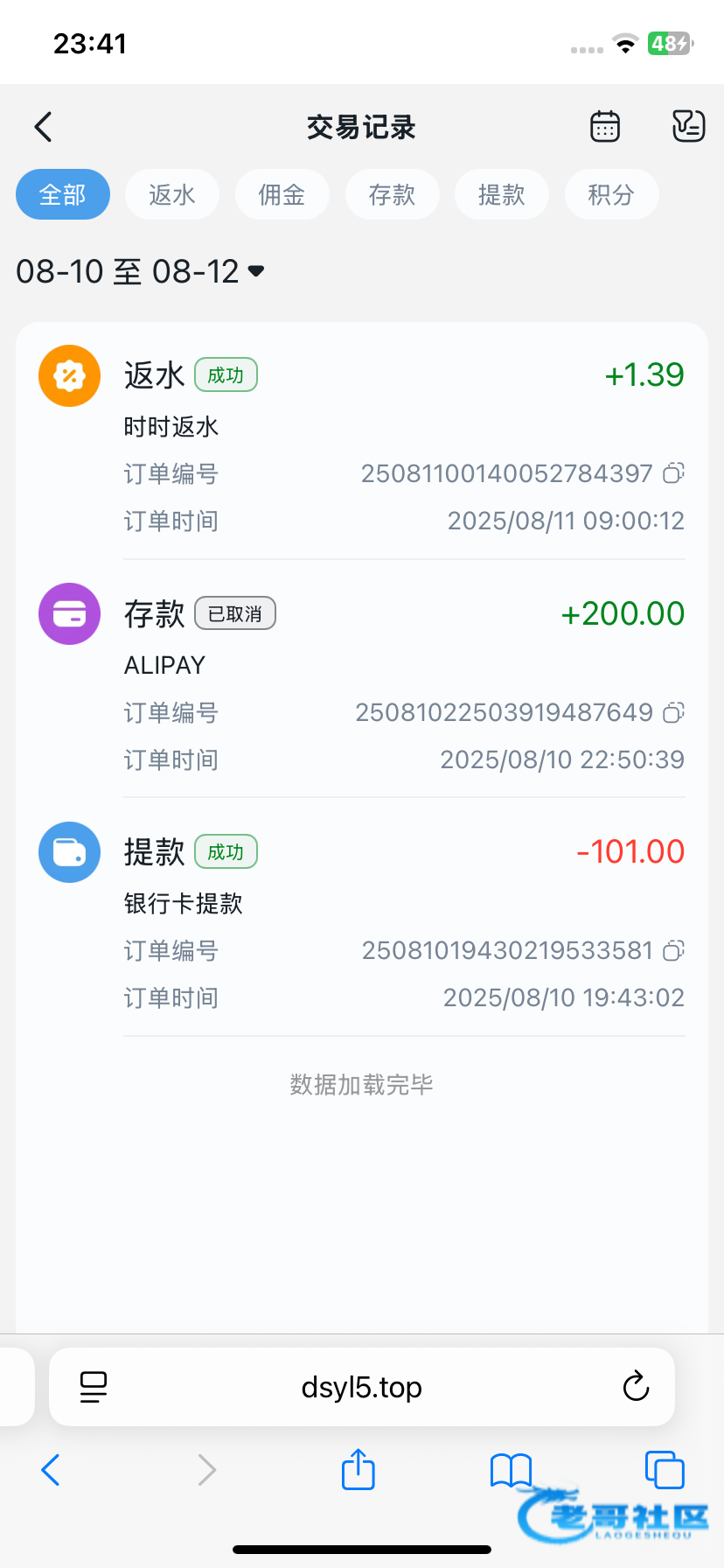Viewport: 724px width, 1568px height.
Task: Open Safari bookmarks
Action: pos(512,1470)
